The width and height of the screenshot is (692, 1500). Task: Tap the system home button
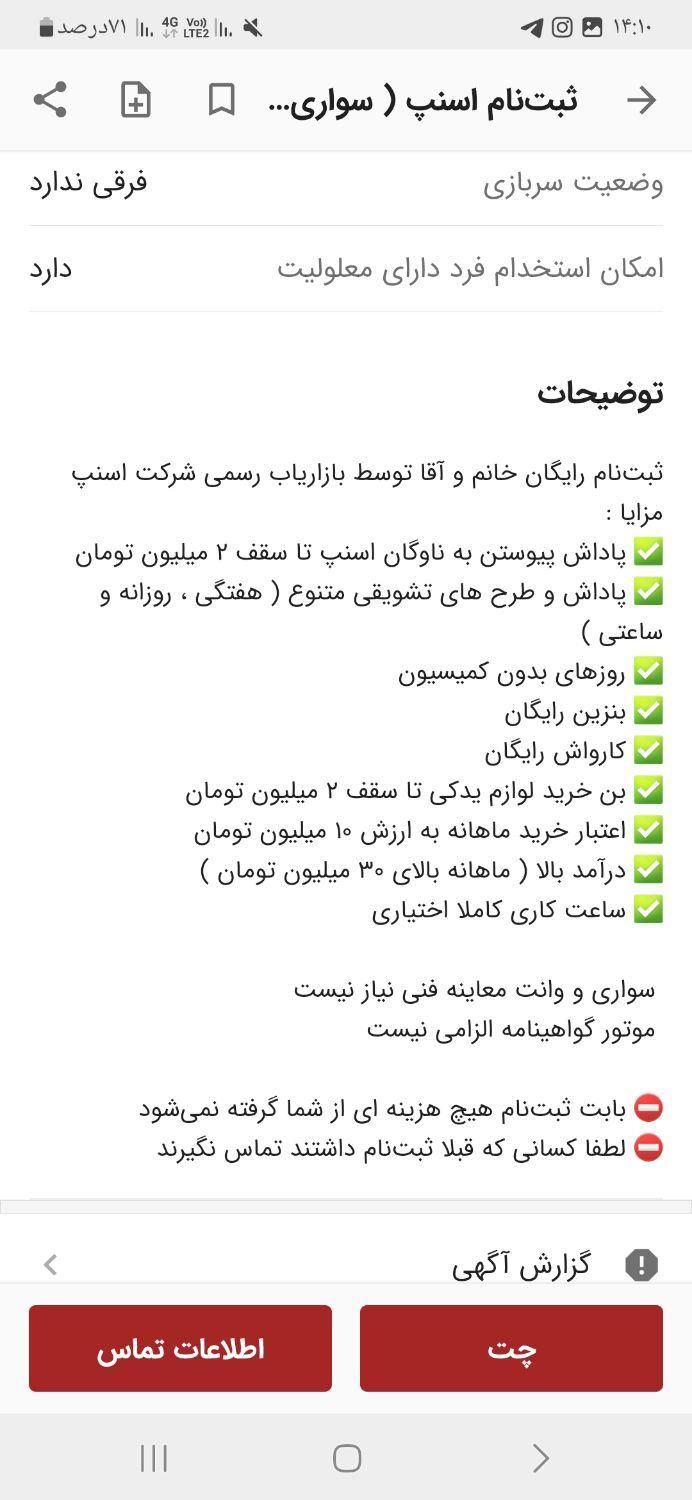click(346, 1458)
